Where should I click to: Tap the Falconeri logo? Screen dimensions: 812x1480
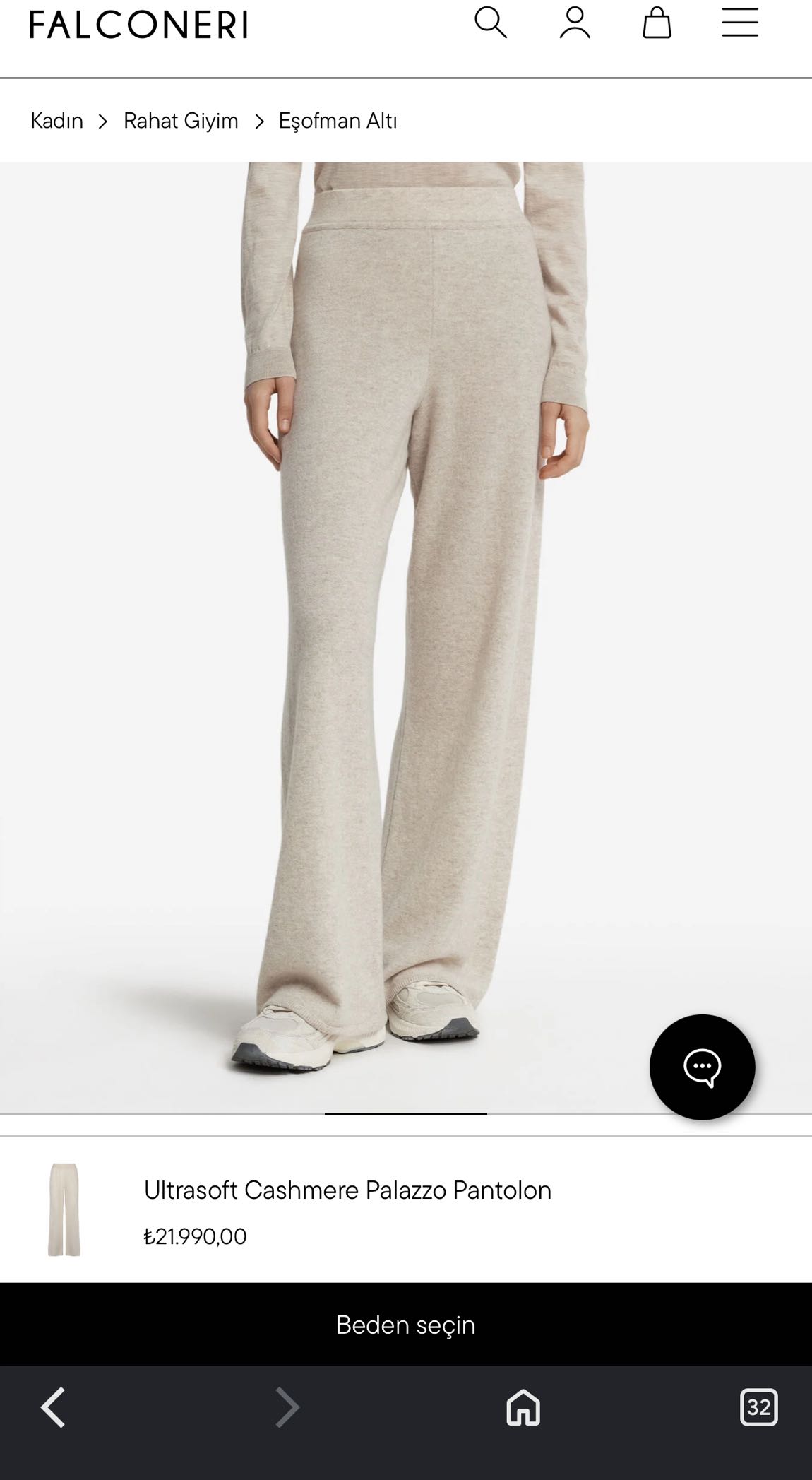[138, 25]
